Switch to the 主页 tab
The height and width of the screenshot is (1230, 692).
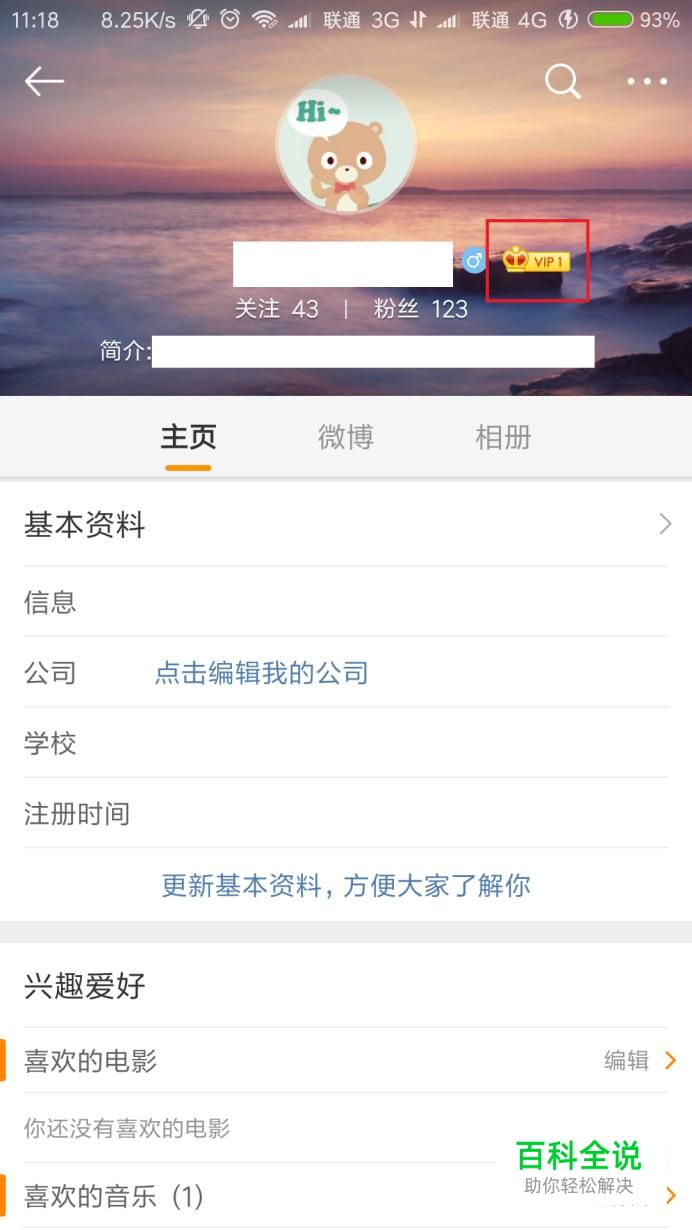tap(188, 437)
